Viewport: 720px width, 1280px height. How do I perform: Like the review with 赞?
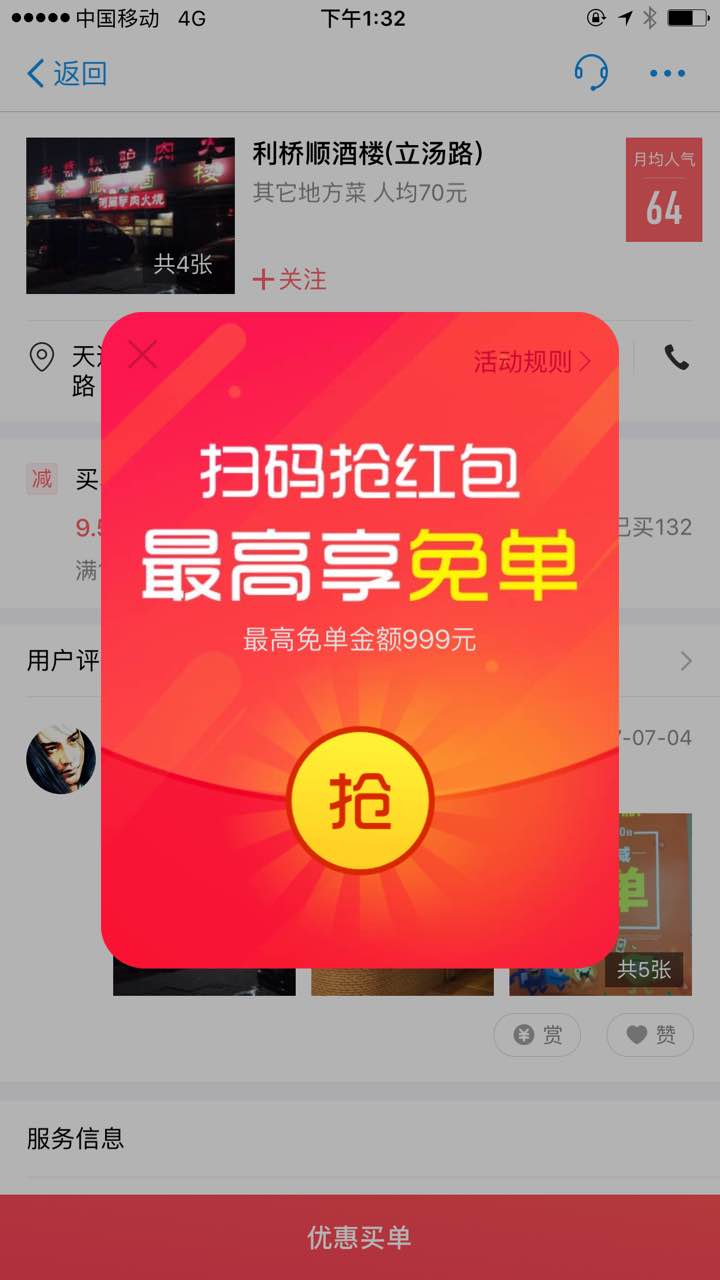650,1035
